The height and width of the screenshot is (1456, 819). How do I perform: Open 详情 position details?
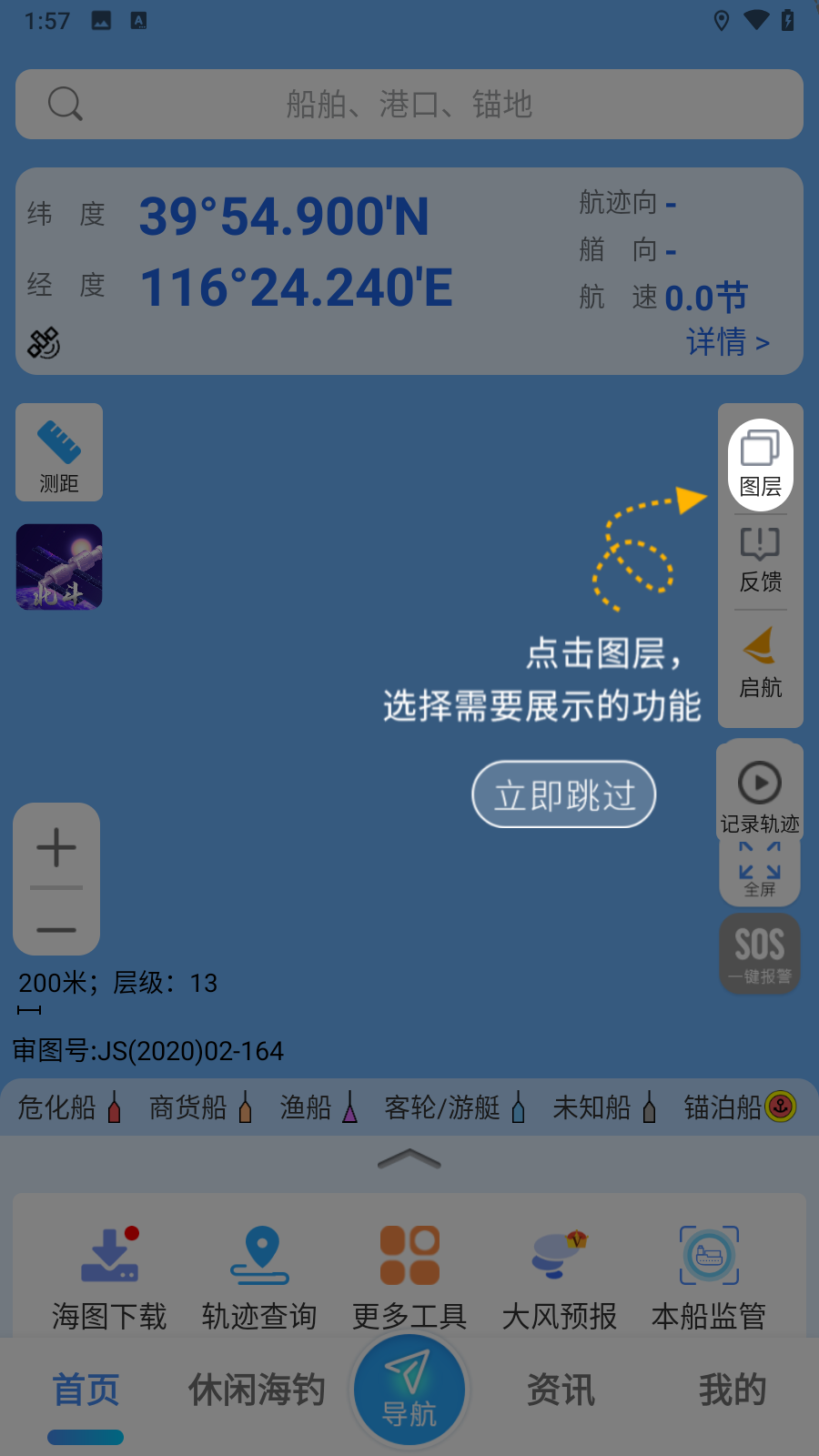(x=727, y=343)
